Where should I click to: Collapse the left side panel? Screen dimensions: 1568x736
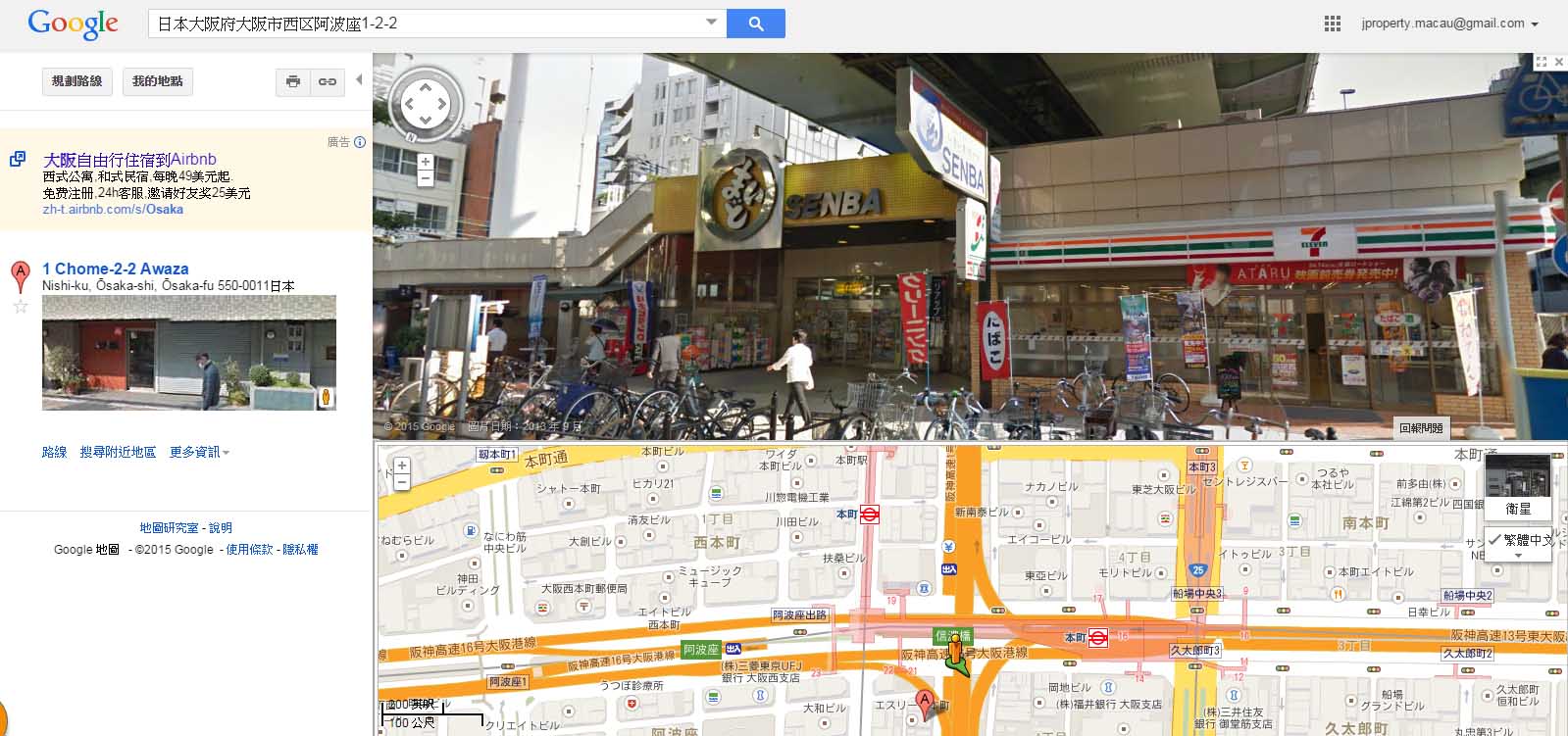[x=359, y=79]
